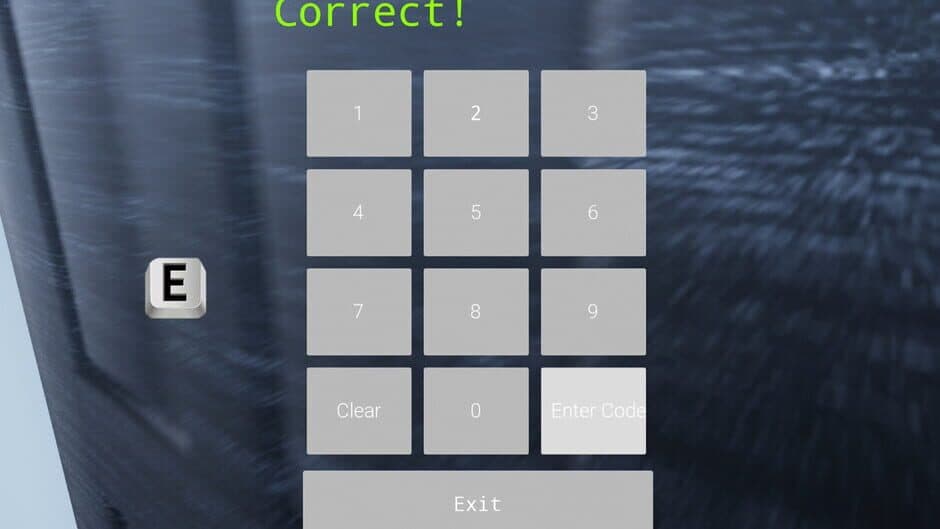
Task: Select the 9 key
Action: point(593,311)
